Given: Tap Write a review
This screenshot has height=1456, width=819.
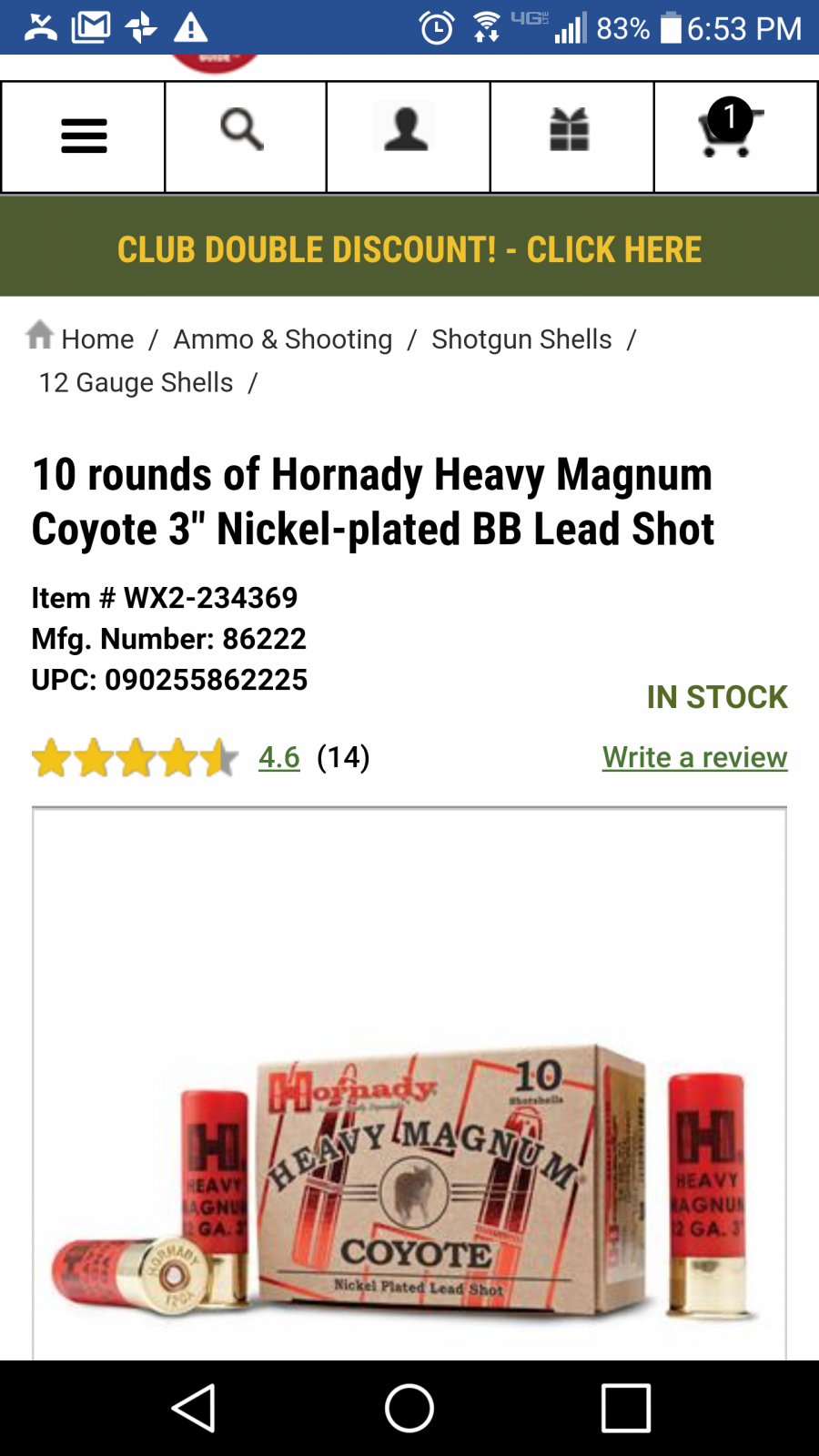Looking at the screenshot, I should tap(694, 757).
